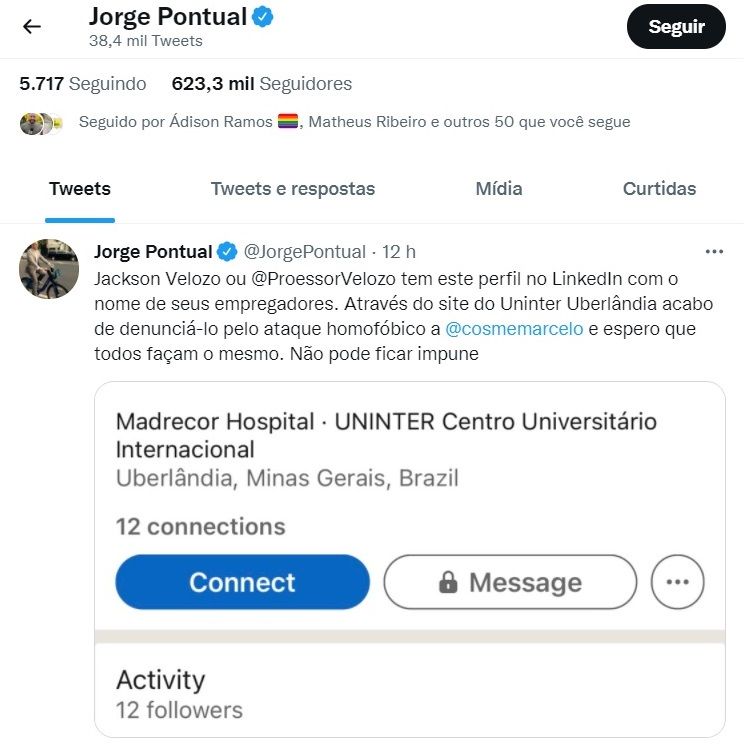This screenshot has height=748, width=744.
Task: Tap Jorge Pontual's avatar beside the tweet
Action: tap(49, 269)
